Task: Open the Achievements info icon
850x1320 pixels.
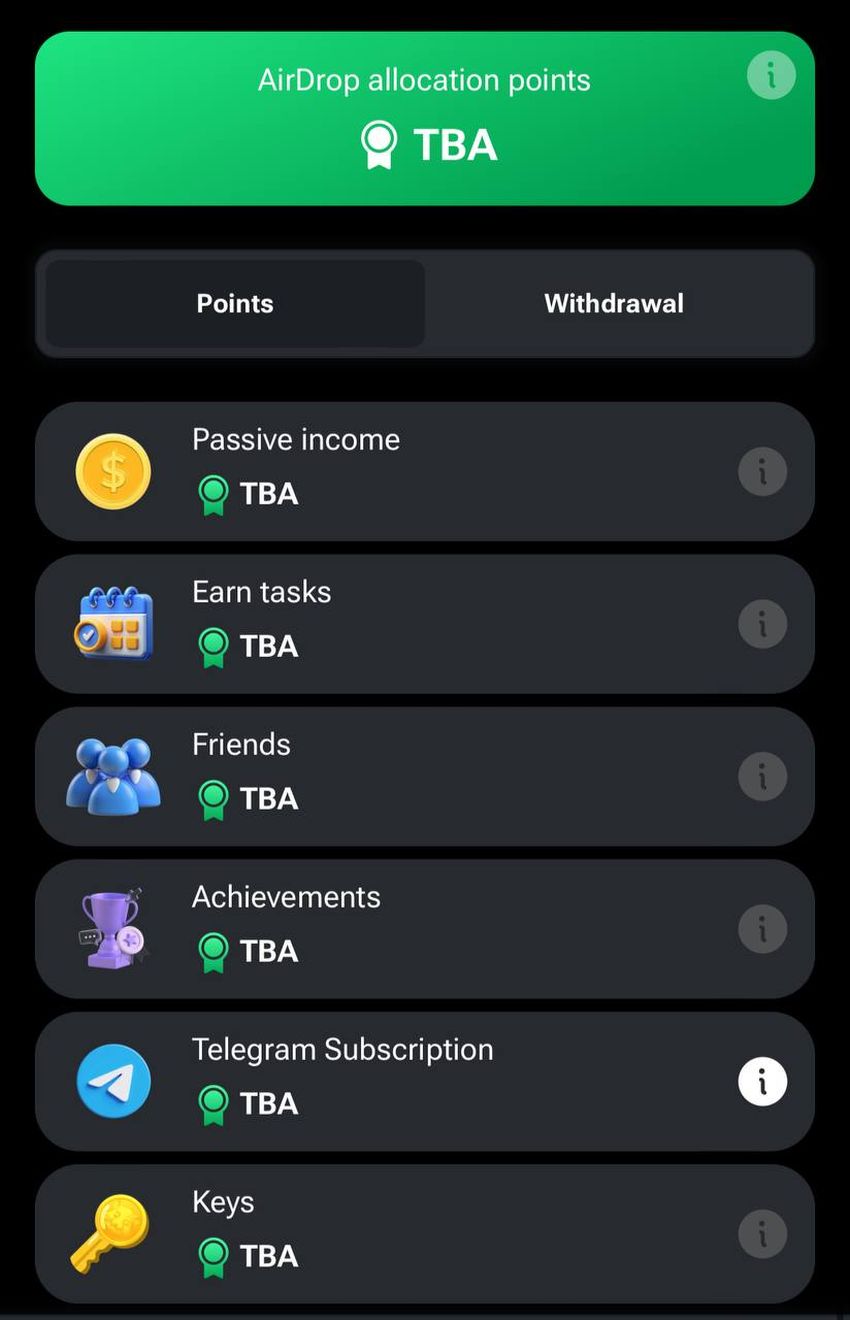Action: (762, 929)
